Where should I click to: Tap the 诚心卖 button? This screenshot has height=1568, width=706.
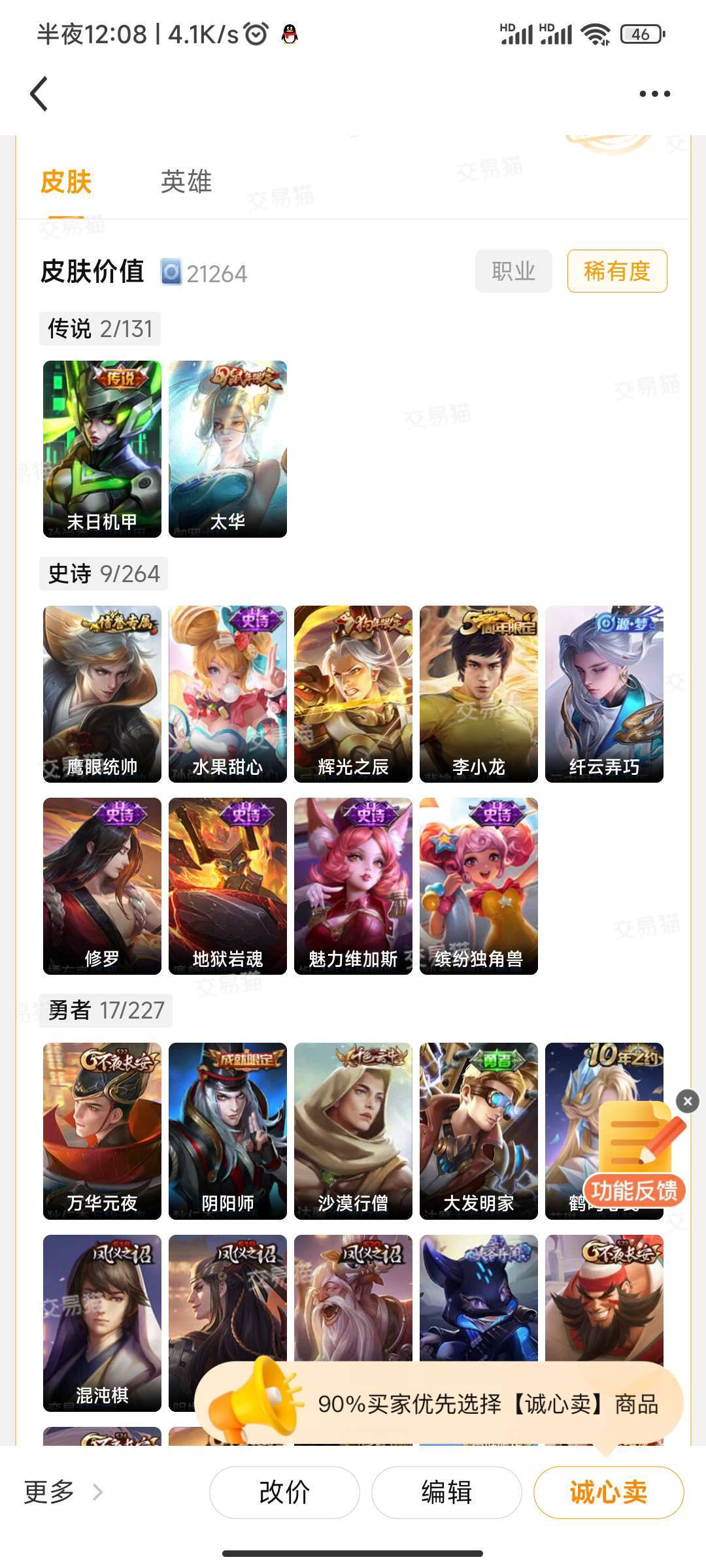[609, 1492]
